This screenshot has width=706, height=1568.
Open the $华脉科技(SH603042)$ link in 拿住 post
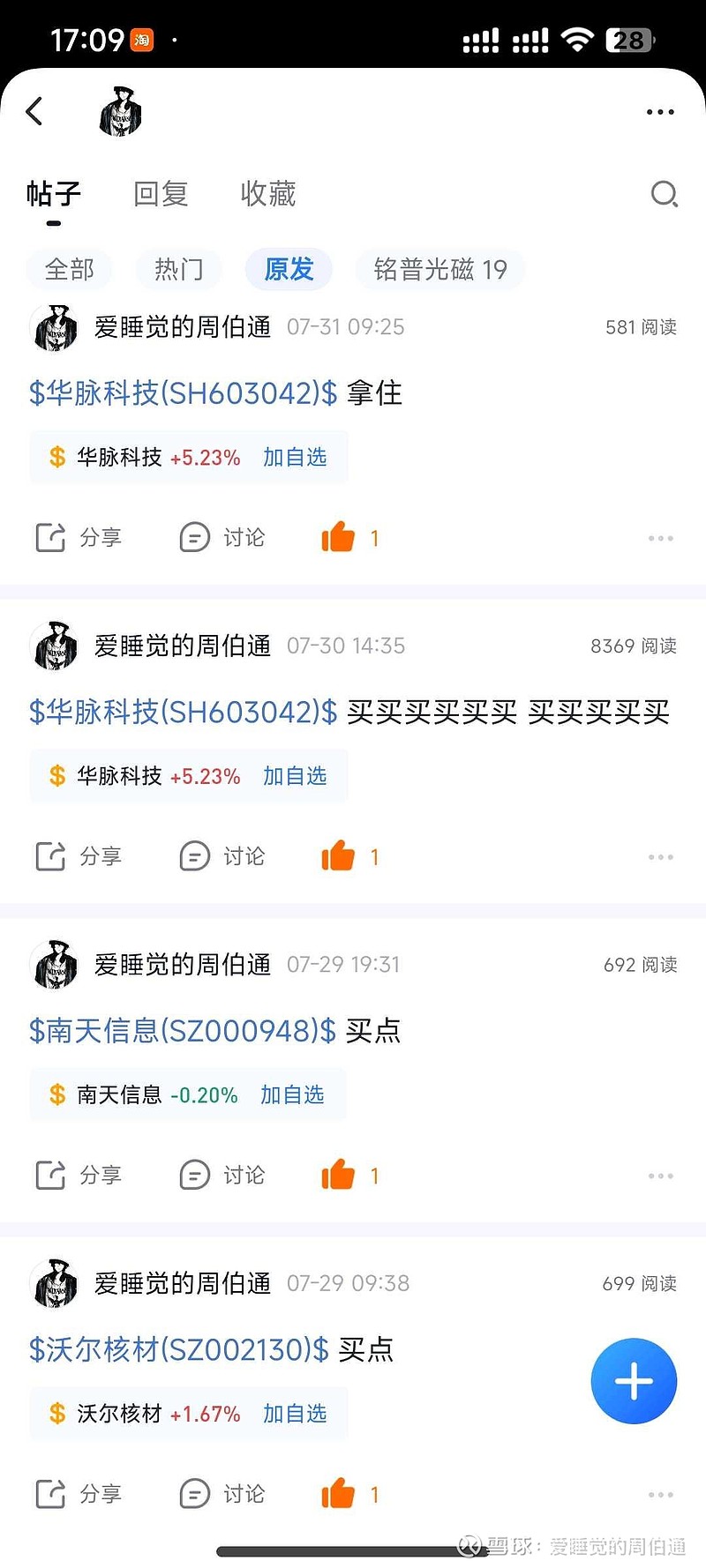(x=183, y=393)
